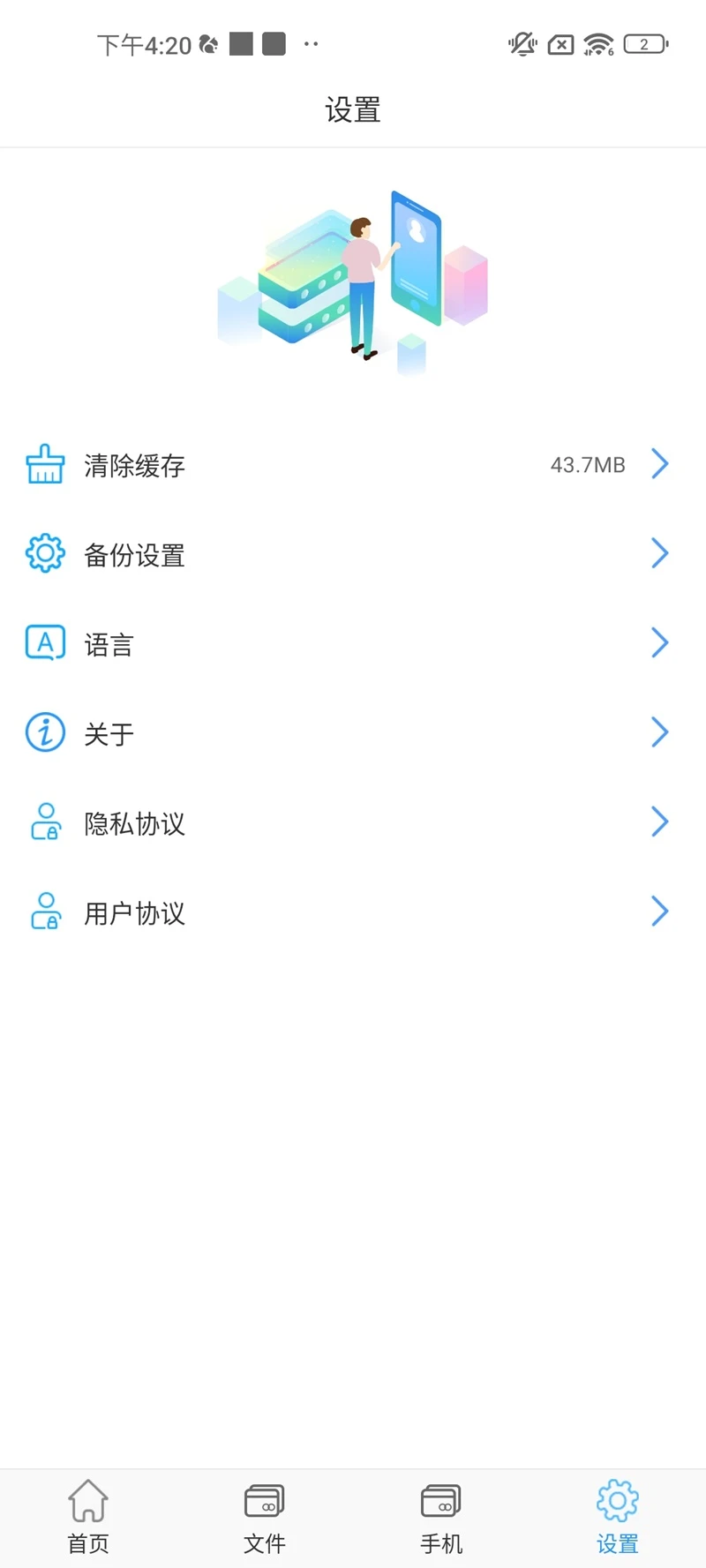Tap the info icon beside 关于
Image resolution: width=706 pixels, height=1568 pixels.
click(x=45, y=732)
